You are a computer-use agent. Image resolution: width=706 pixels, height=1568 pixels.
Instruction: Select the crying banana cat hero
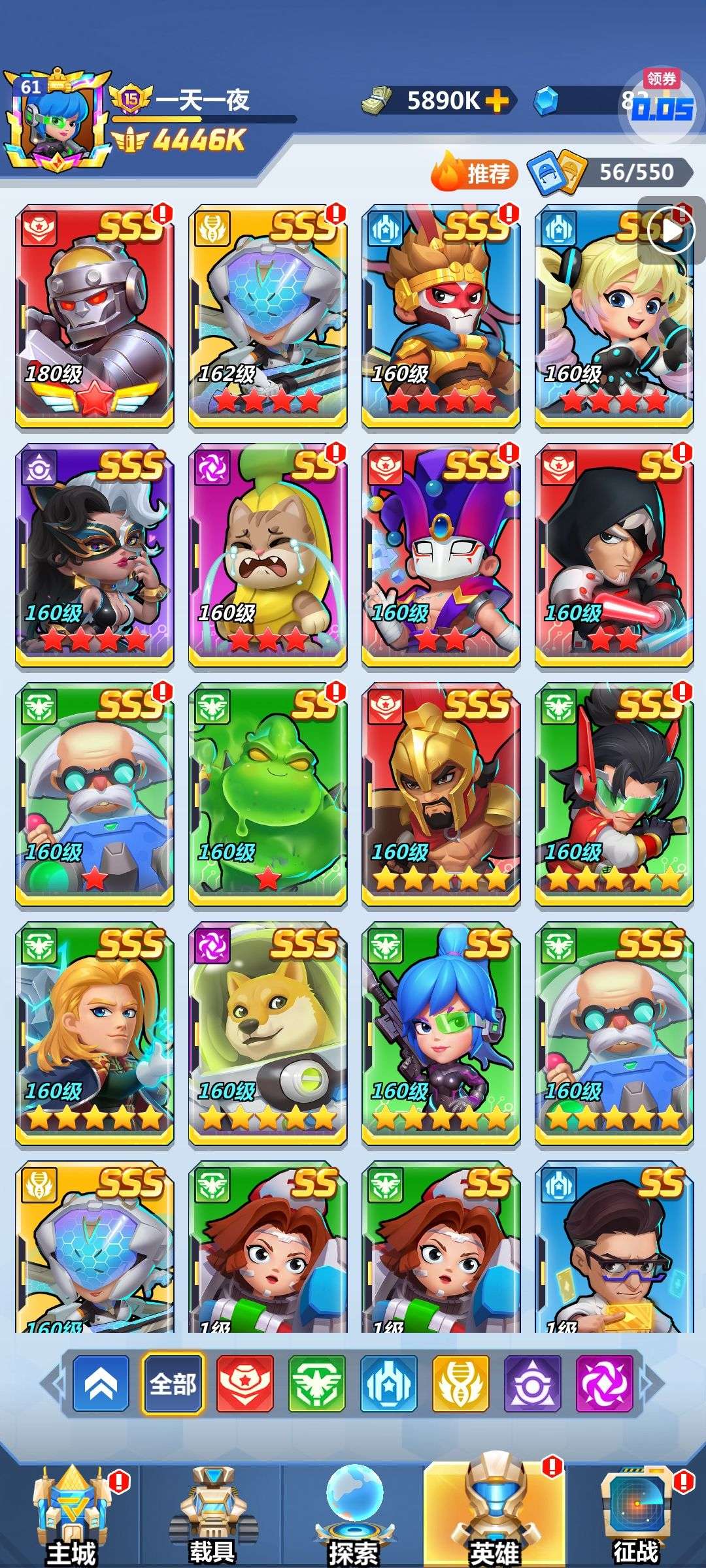click(x=267, y=555)
